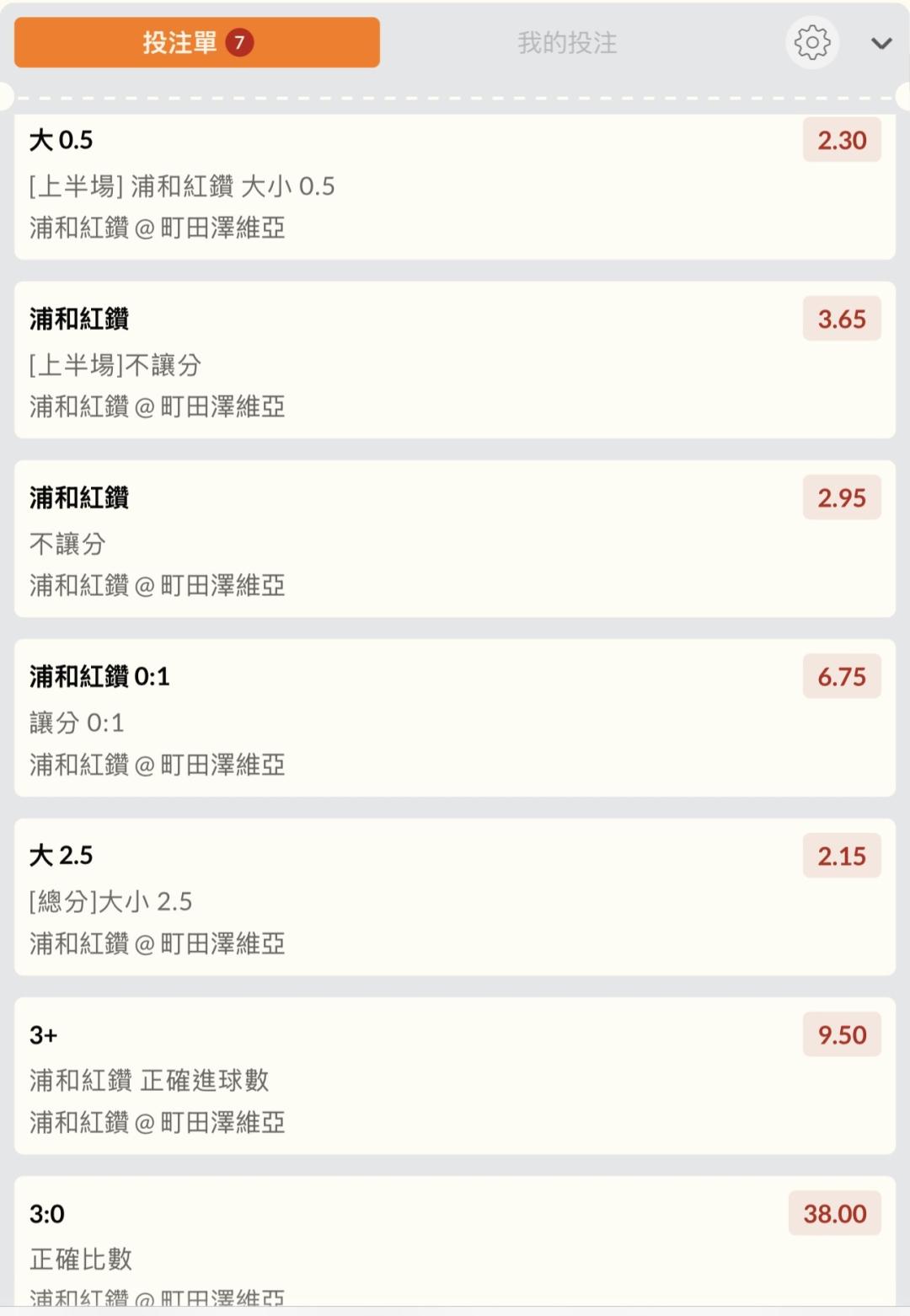
Task: Open the 浦和紅鑽 0:1 讓分 bet
Action: tap(455, 717)
